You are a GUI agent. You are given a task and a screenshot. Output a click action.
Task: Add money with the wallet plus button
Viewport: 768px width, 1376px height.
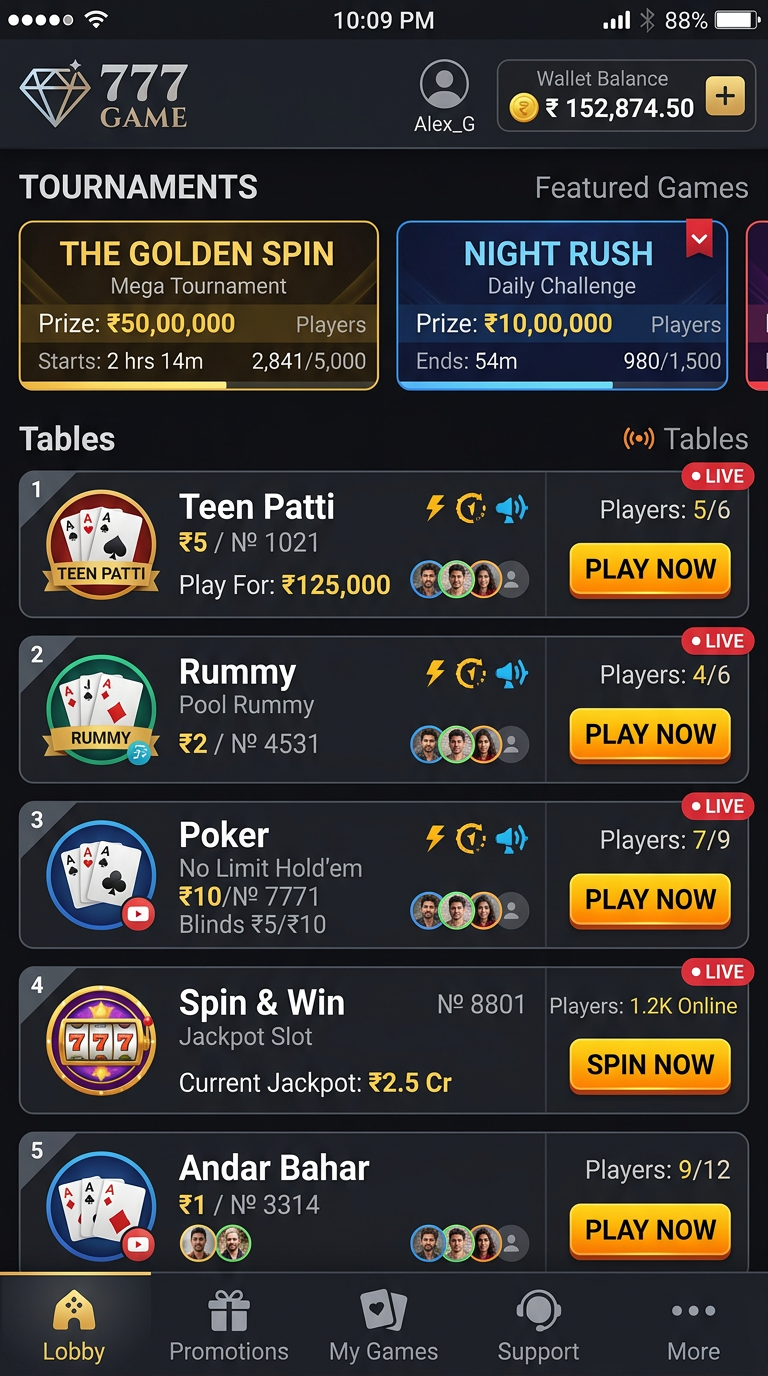point(725,97)
